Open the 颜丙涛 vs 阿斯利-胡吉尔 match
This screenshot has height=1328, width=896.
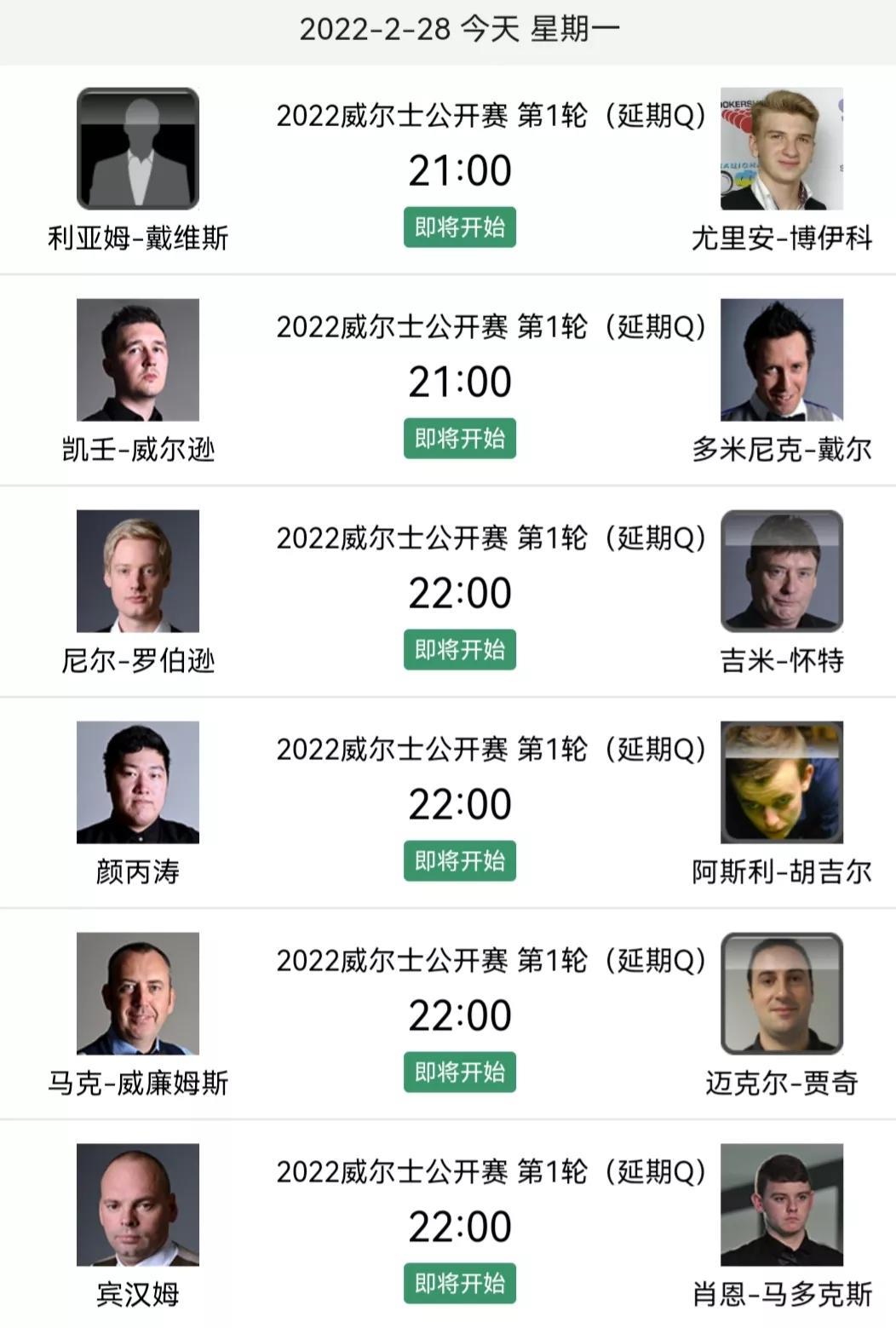(460, 804)
